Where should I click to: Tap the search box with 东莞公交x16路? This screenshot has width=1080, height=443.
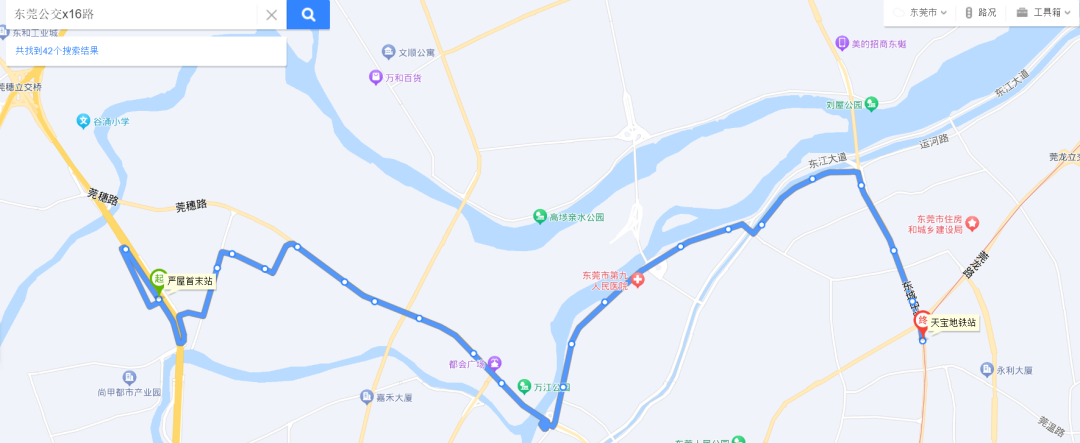(x=130, y=14)
